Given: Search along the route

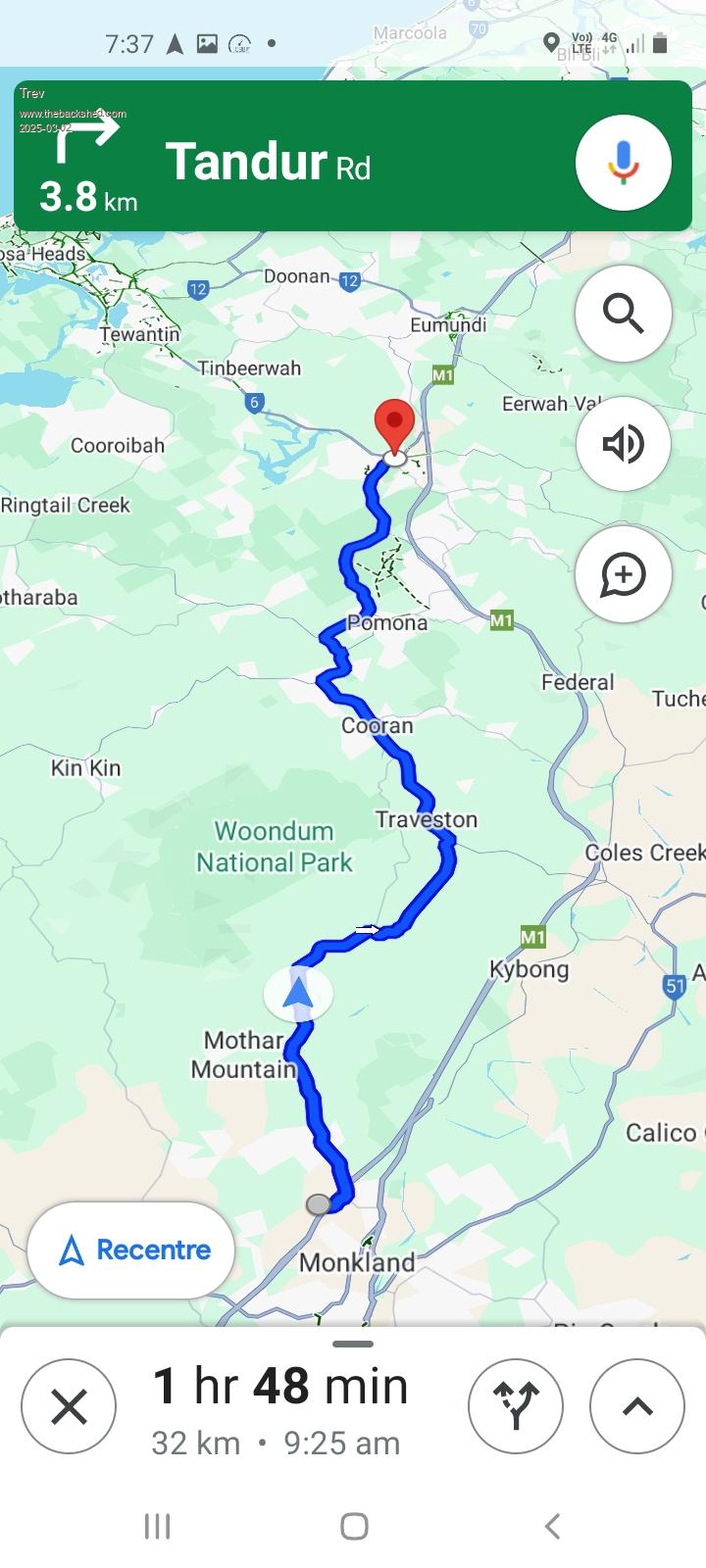Looking at the screenshot, I should 623,314.
